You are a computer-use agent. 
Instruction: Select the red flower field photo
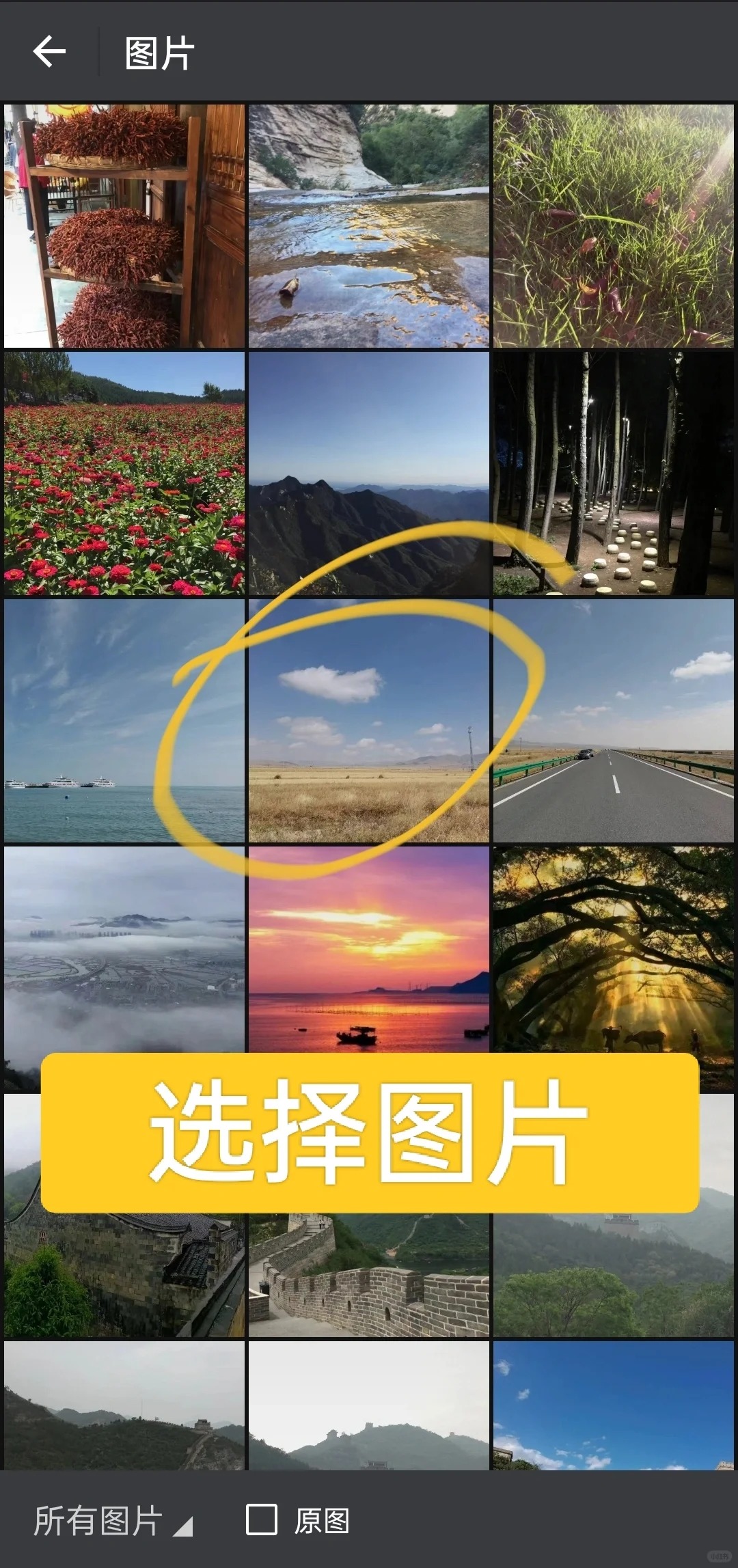[124, 473]
